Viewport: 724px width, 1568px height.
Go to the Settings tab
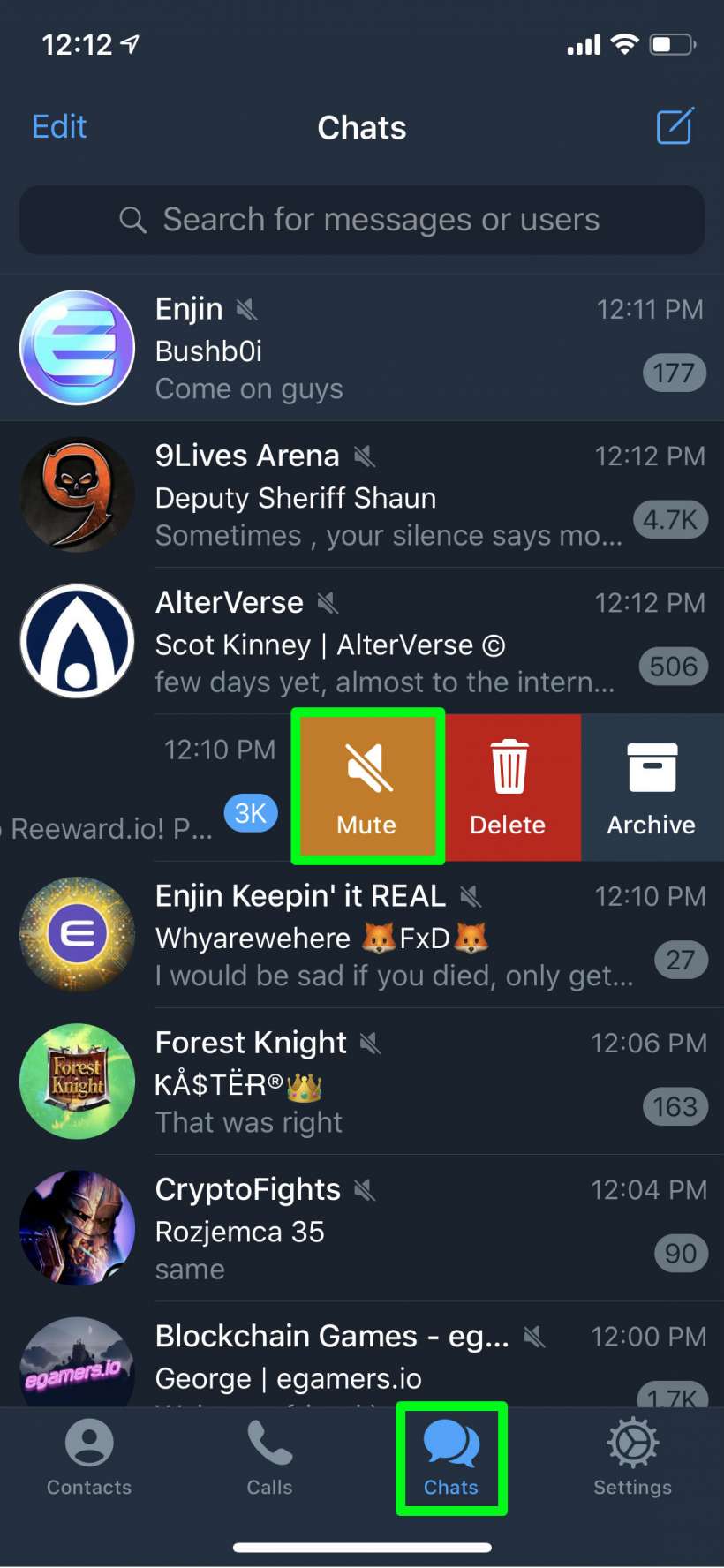[632, 1459]
